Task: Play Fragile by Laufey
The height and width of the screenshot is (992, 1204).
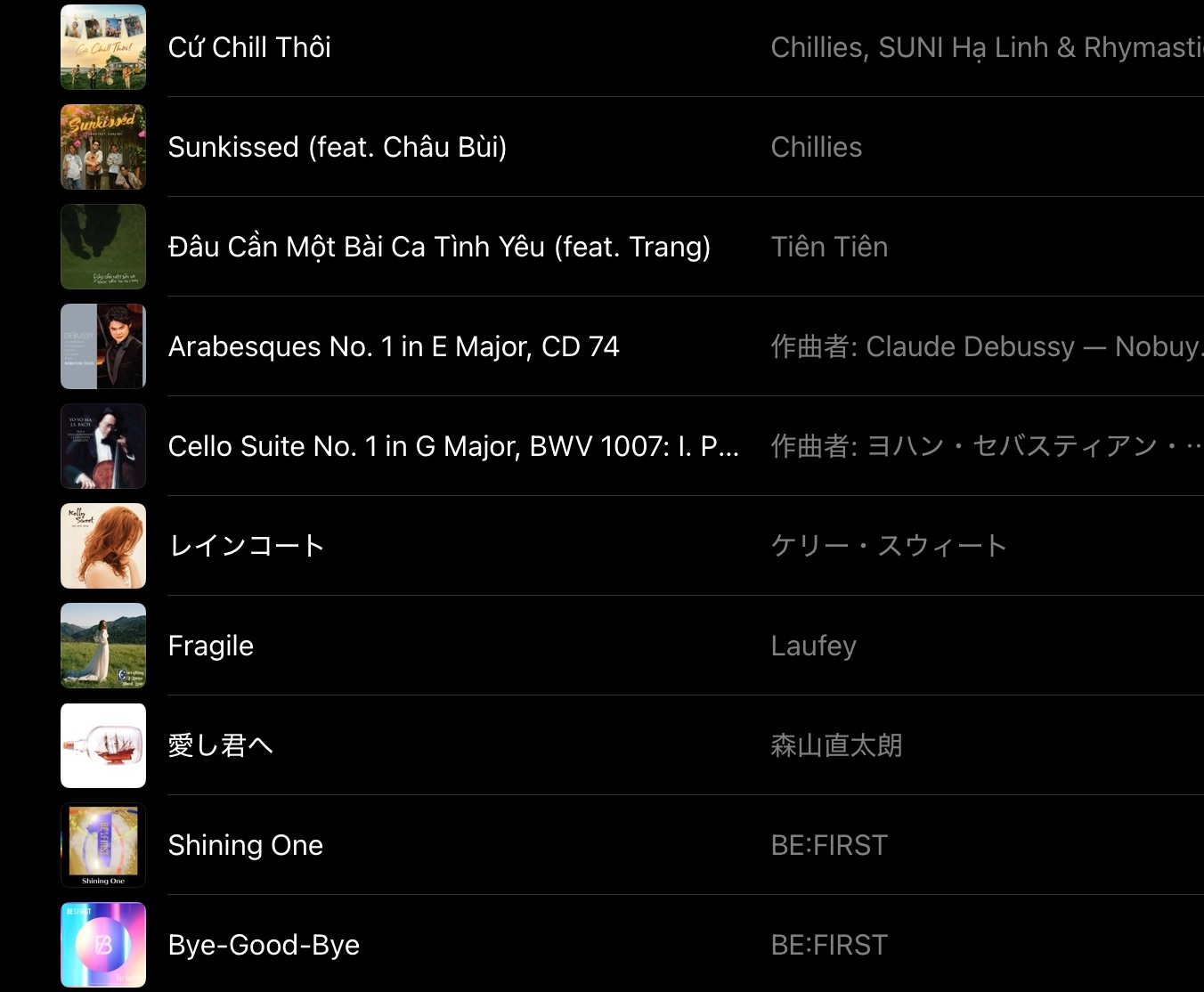Action: (x=211, y=646)
